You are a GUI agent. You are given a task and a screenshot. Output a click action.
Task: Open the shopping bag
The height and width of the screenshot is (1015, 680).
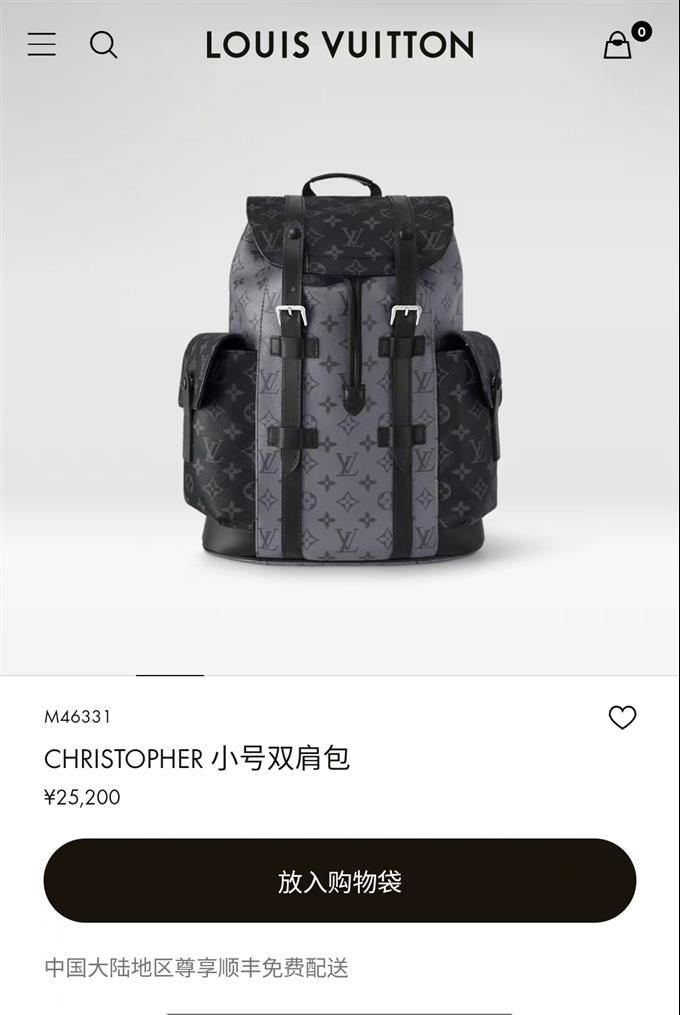pos(618,45)
